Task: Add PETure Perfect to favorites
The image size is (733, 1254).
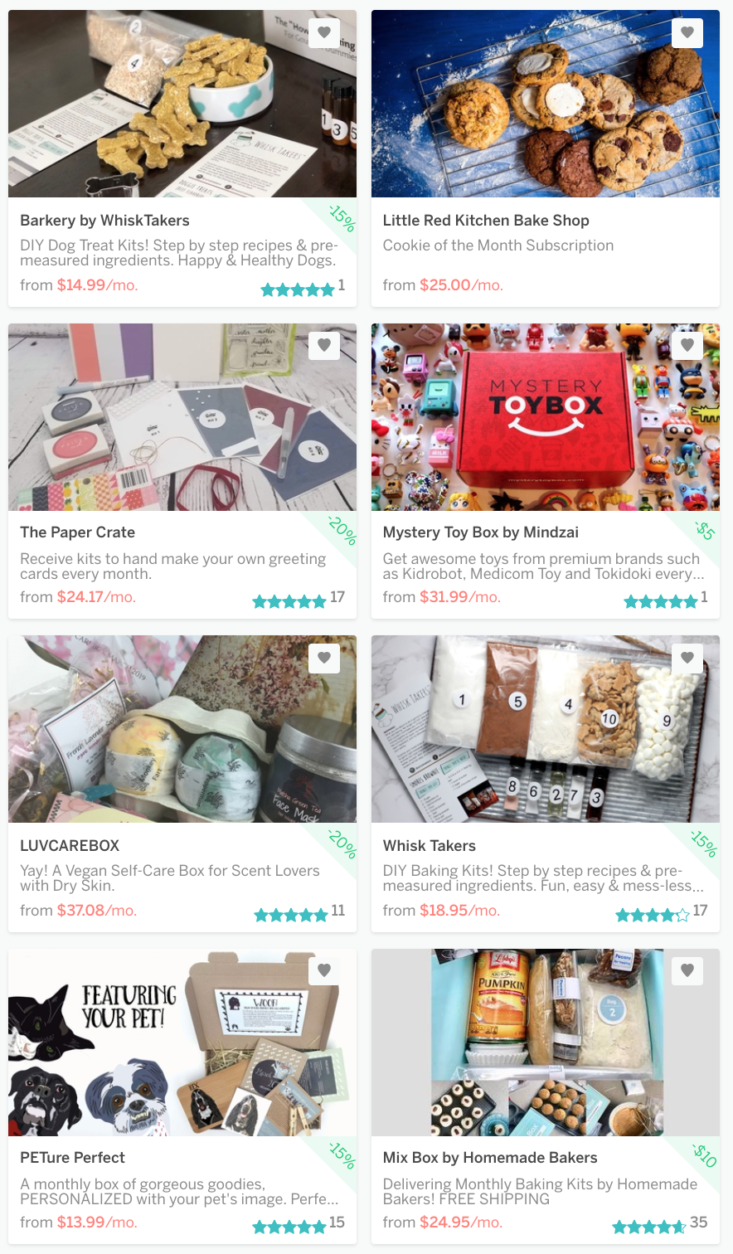Action: click(x=324, y=971)
